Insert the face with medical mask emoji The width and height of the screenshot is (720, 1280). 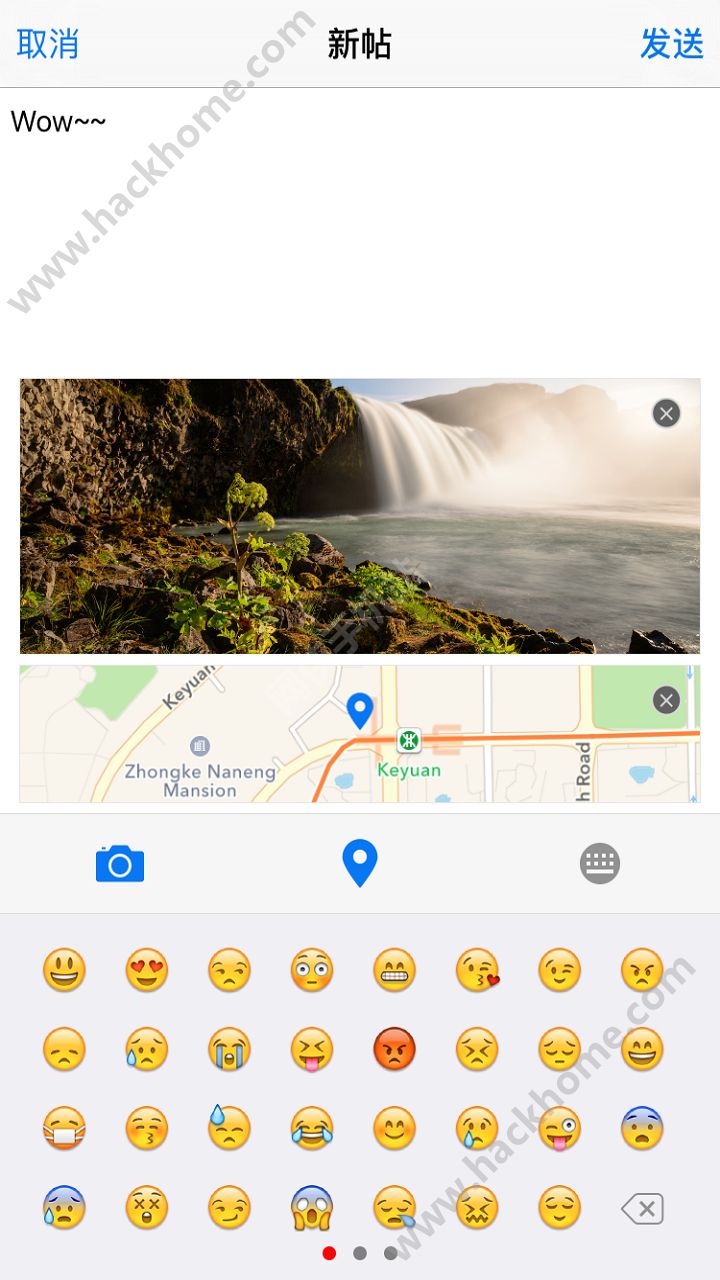coord(64,1129)
